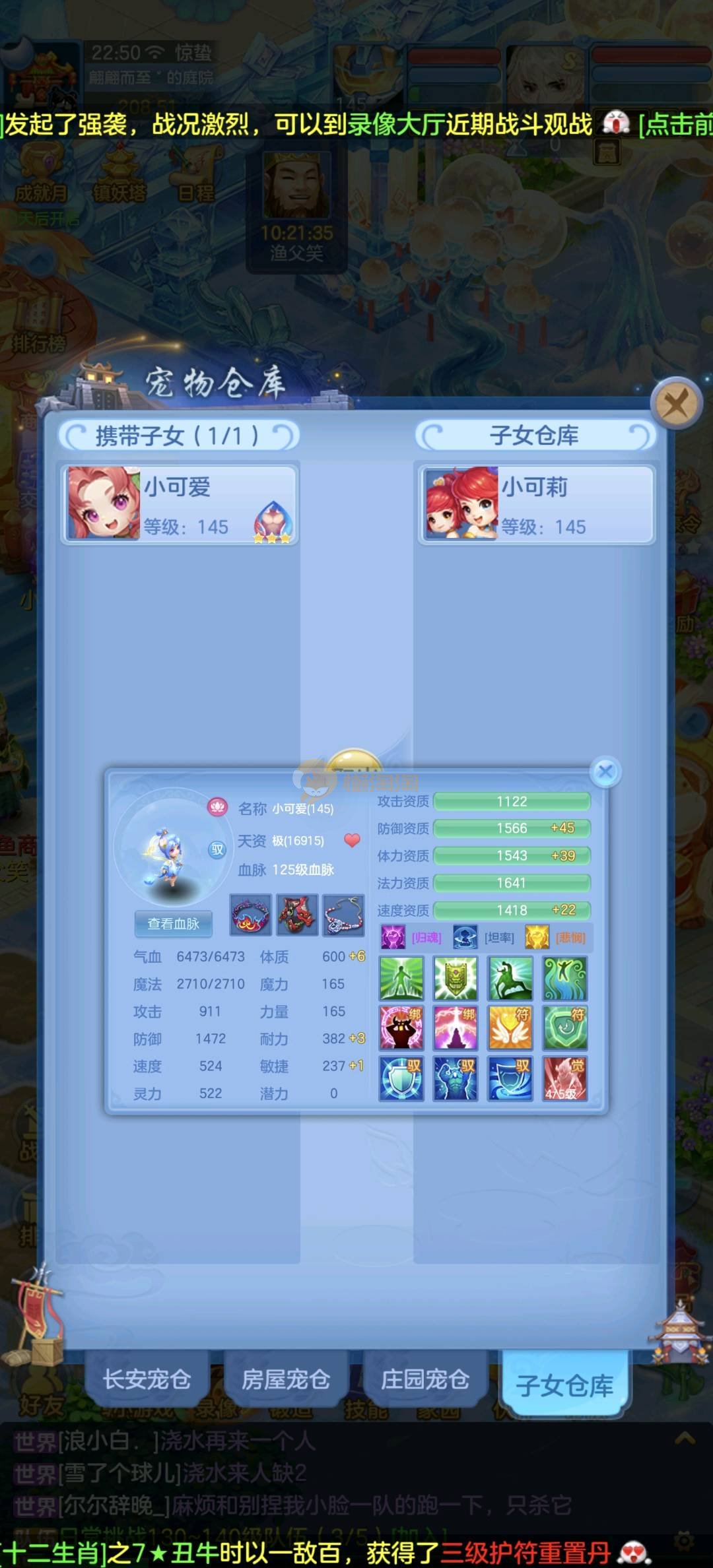Select the carried child 小可爱
713x1568 pixels.
[x=180, y=505]
